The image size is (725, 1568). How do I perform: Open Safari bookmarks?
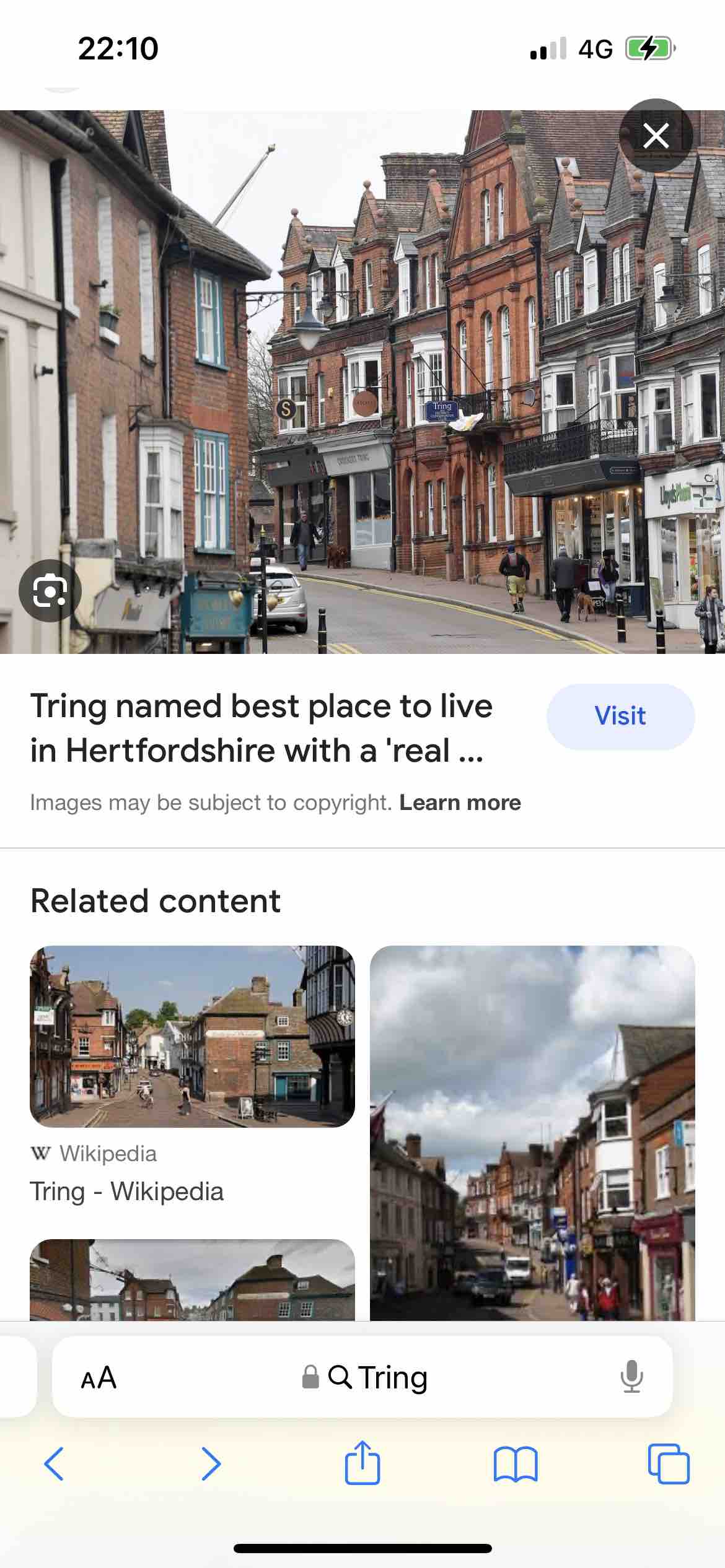point(515,1464)
